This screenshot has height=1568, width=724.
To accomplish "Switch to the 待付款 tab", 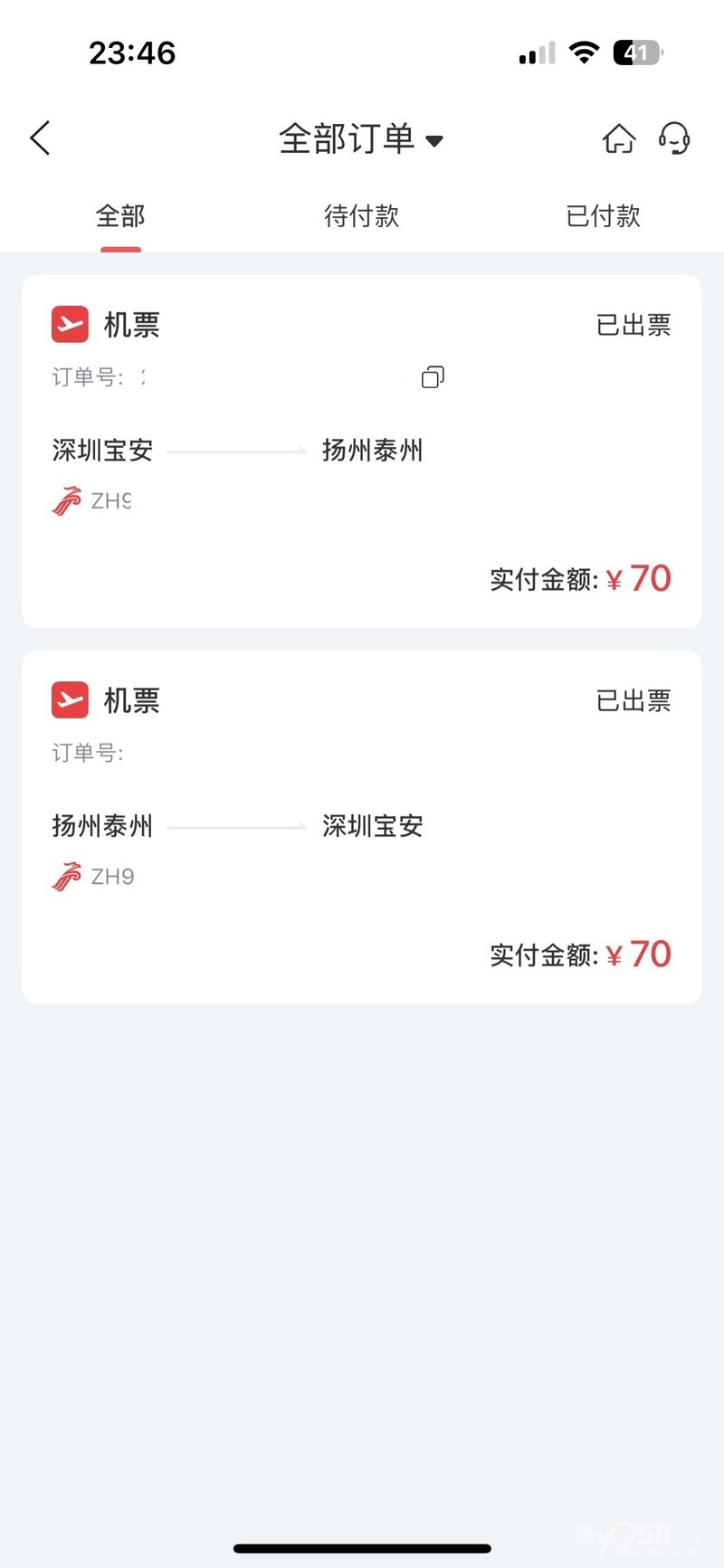I will [362, 216].
